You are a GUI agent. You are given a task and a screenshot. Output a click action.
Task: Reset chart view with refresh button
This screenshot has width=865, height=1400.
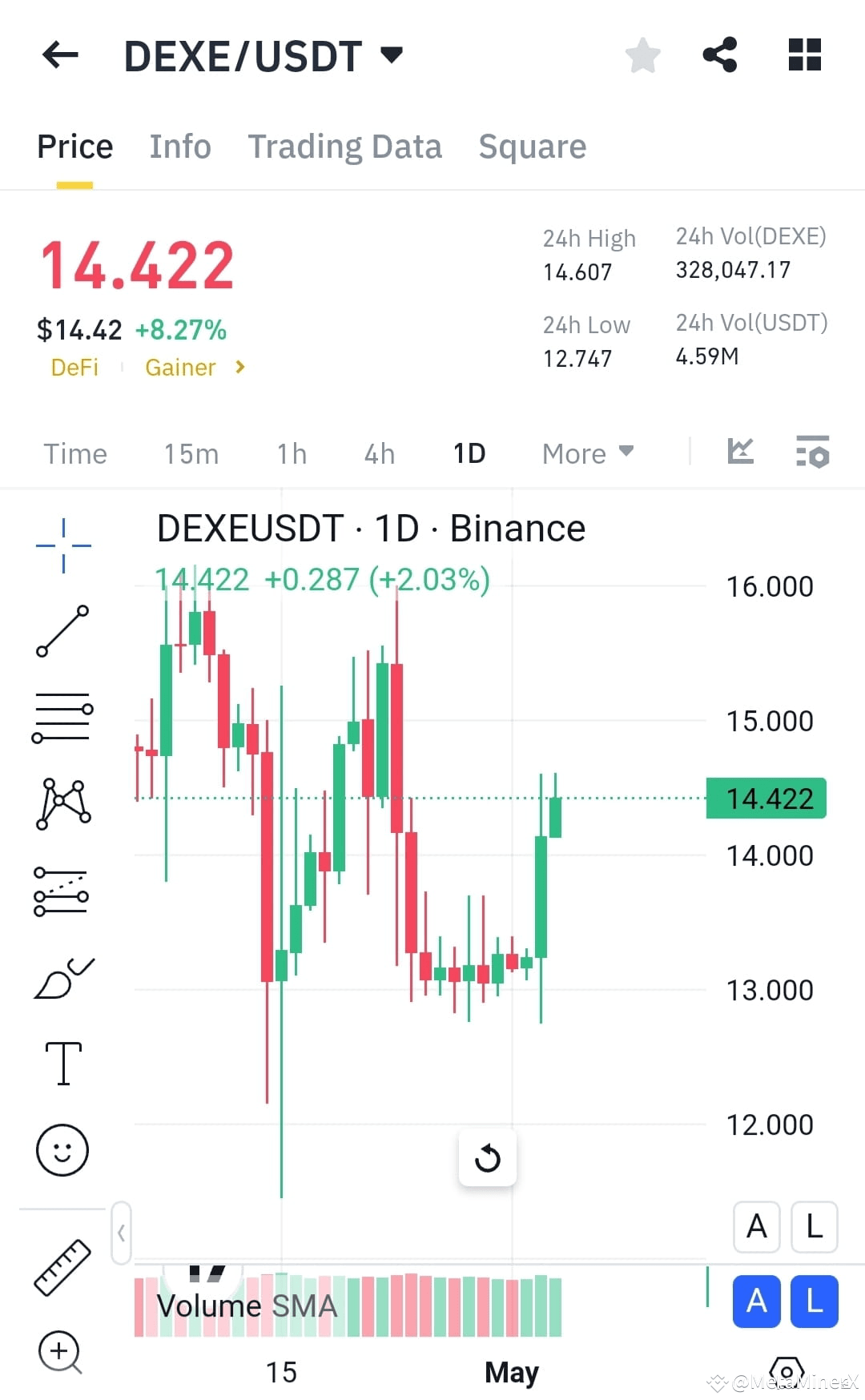click(x=488, y=1157)
